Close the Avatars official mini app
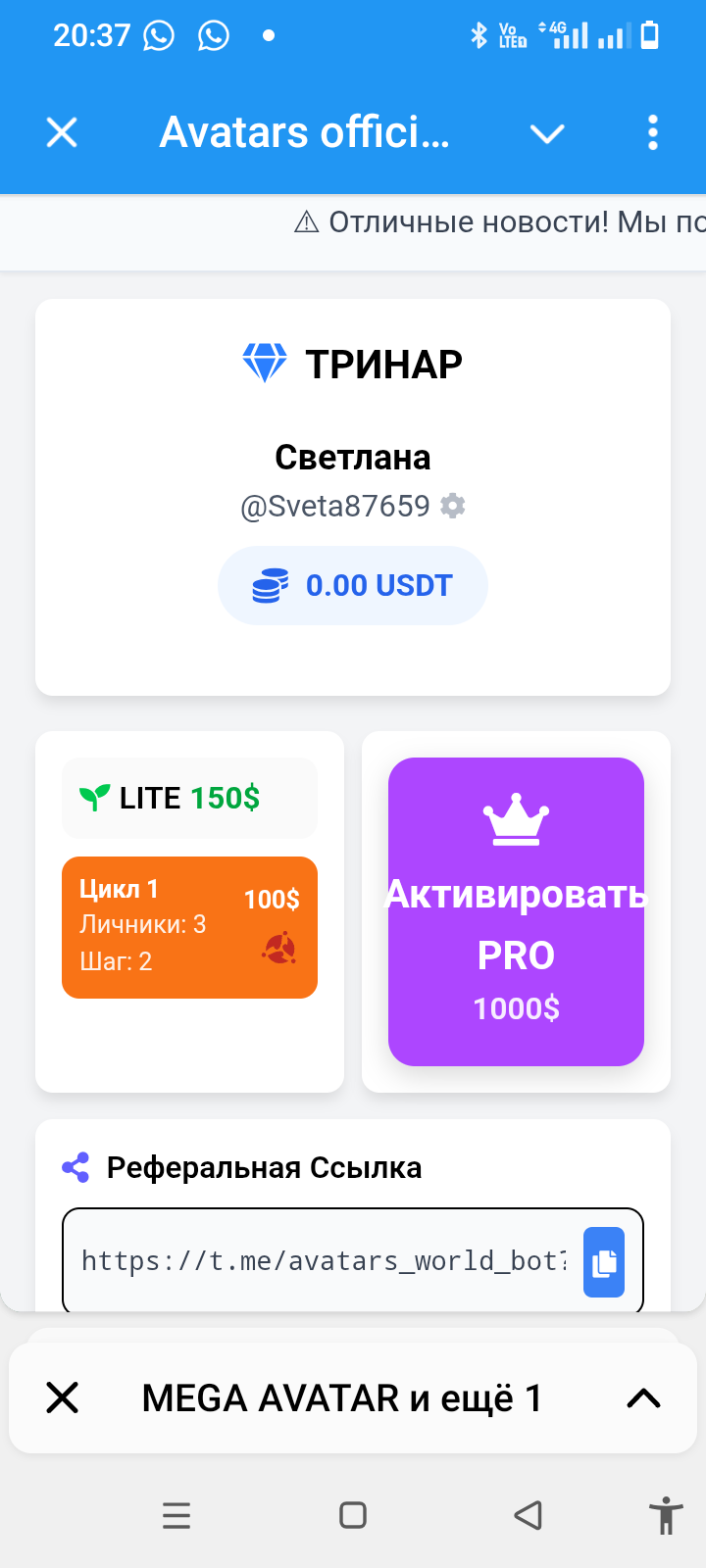Viewport: 706px width, 1568px height. click(x=62, y=132)
